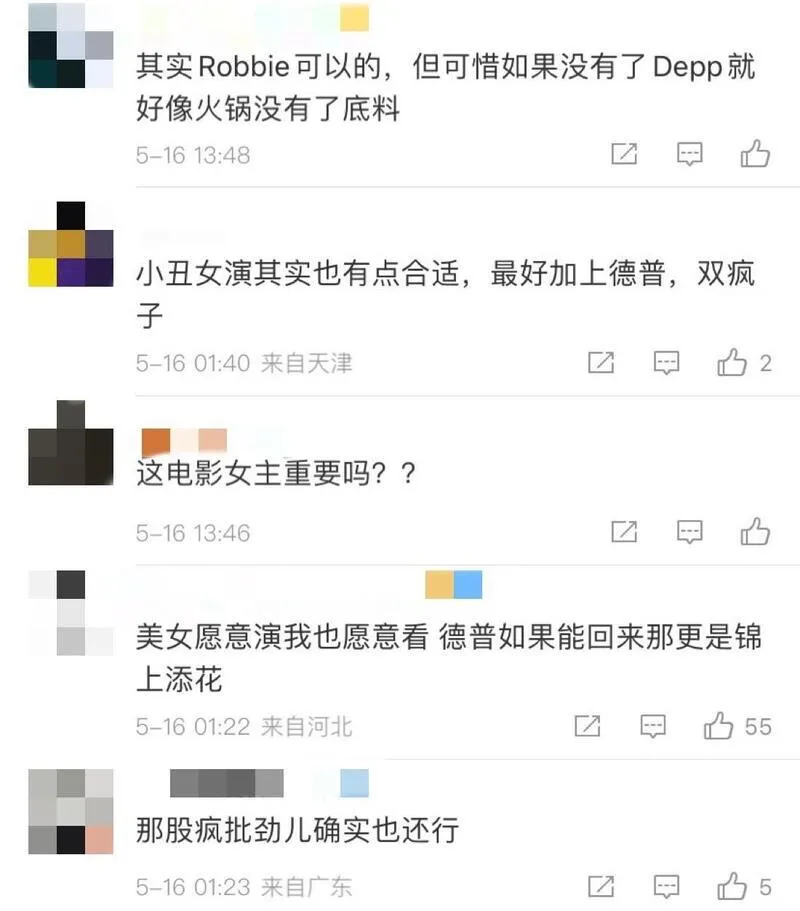Repost the comment posted 5-16 13:48
Viewport: 800px width, 911px height.
tap(624, 154)
